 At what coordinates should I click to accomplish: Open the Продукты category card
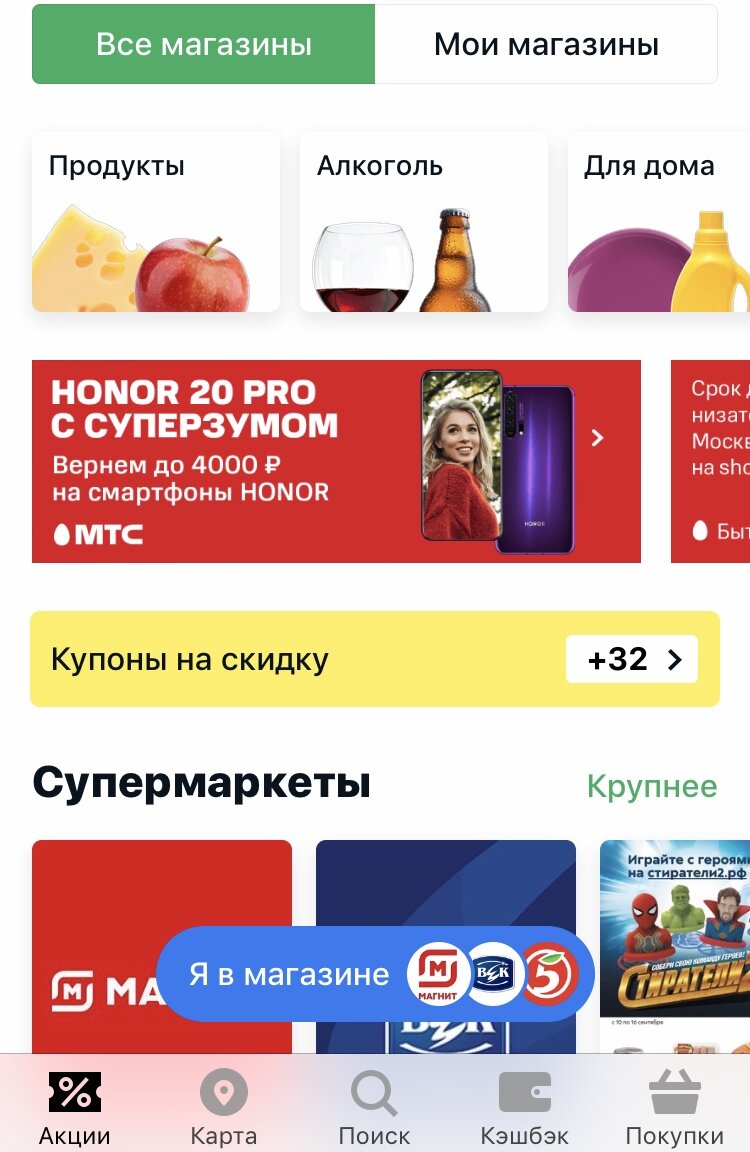point(155,220)
